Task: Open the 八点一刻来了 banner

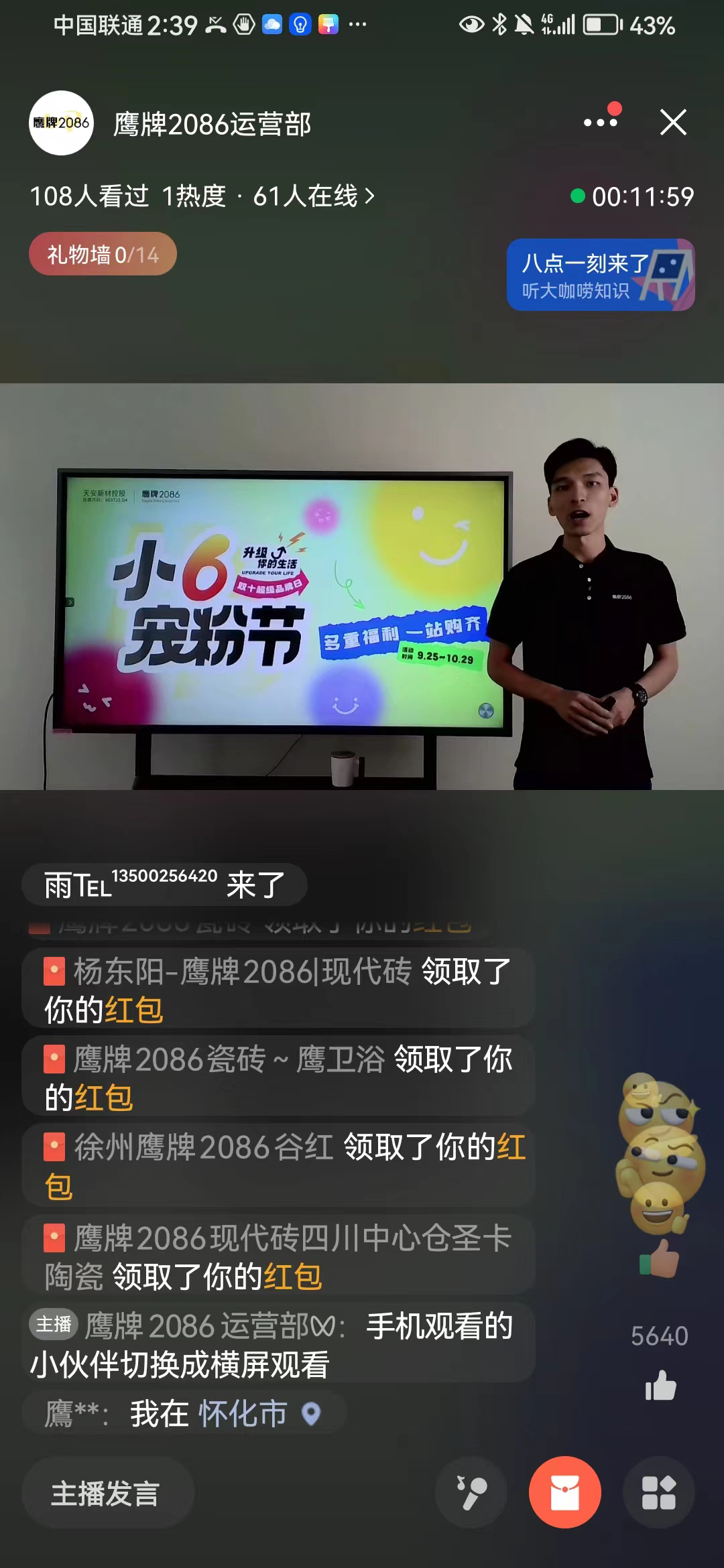Action: [x=600, y=275]
